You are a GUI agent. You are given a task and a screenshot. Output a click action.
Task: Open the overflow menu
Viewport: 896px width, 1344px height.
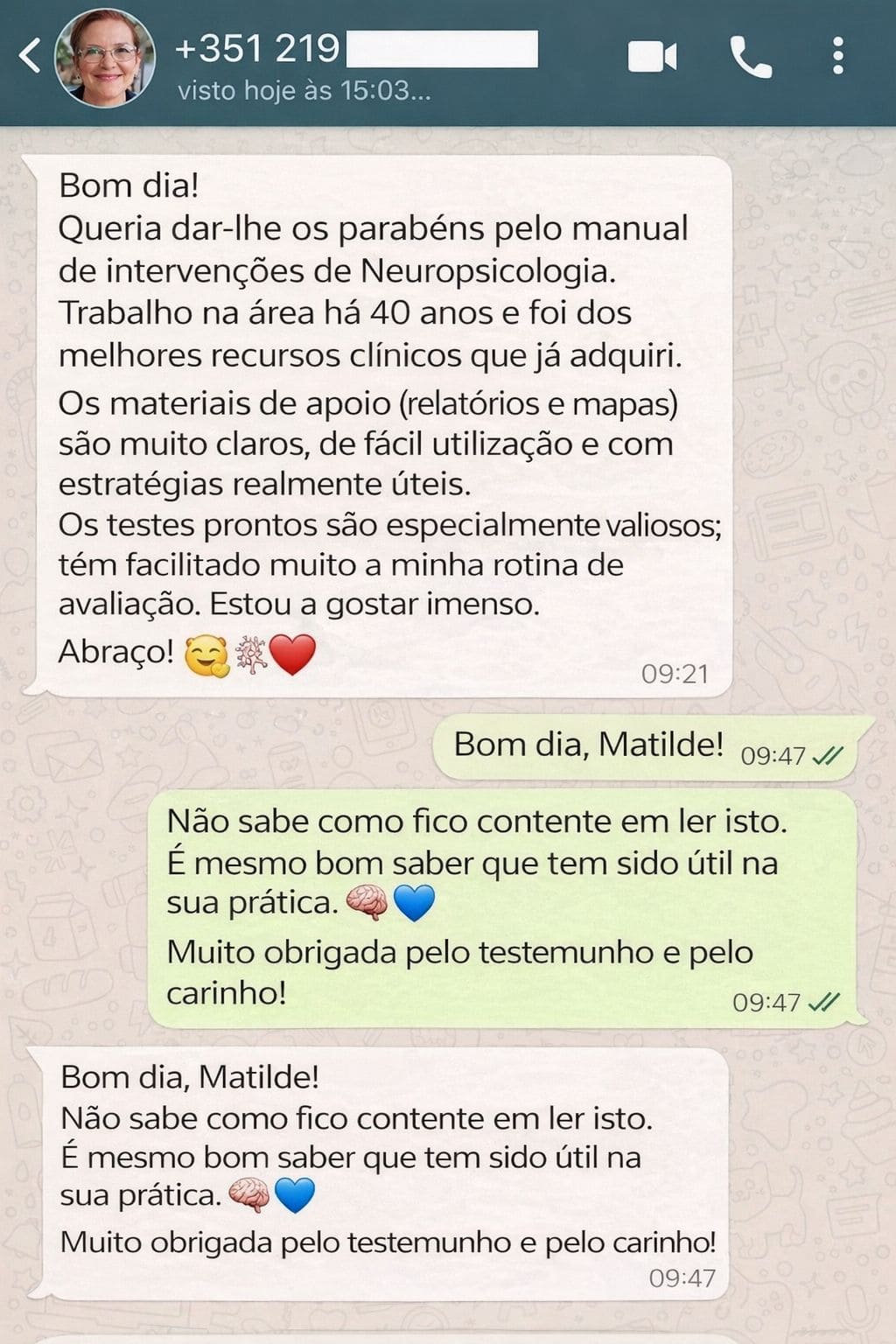[838, 56]
